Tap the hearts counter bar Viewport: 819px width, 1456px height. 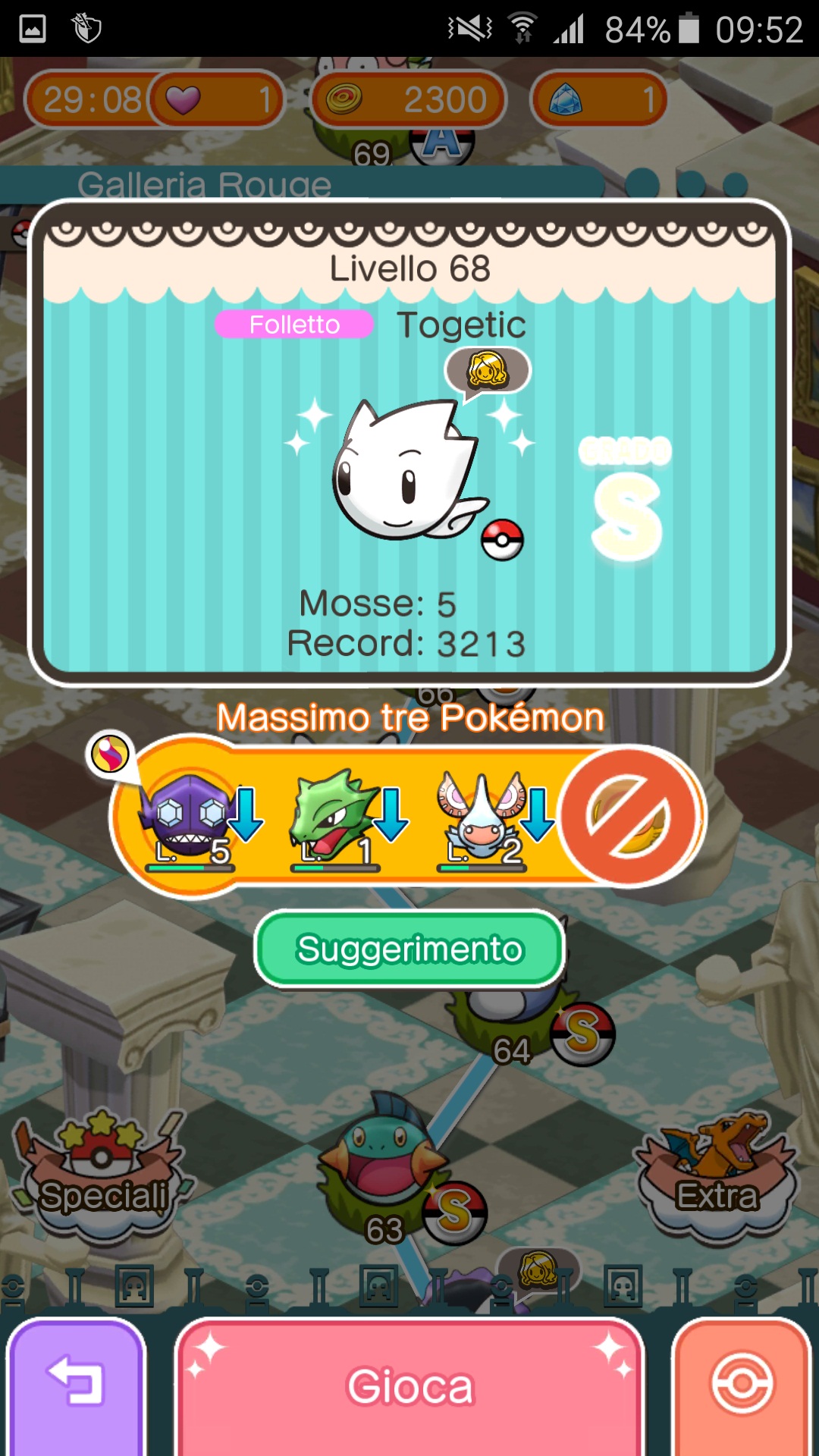(x=216, y=99)
